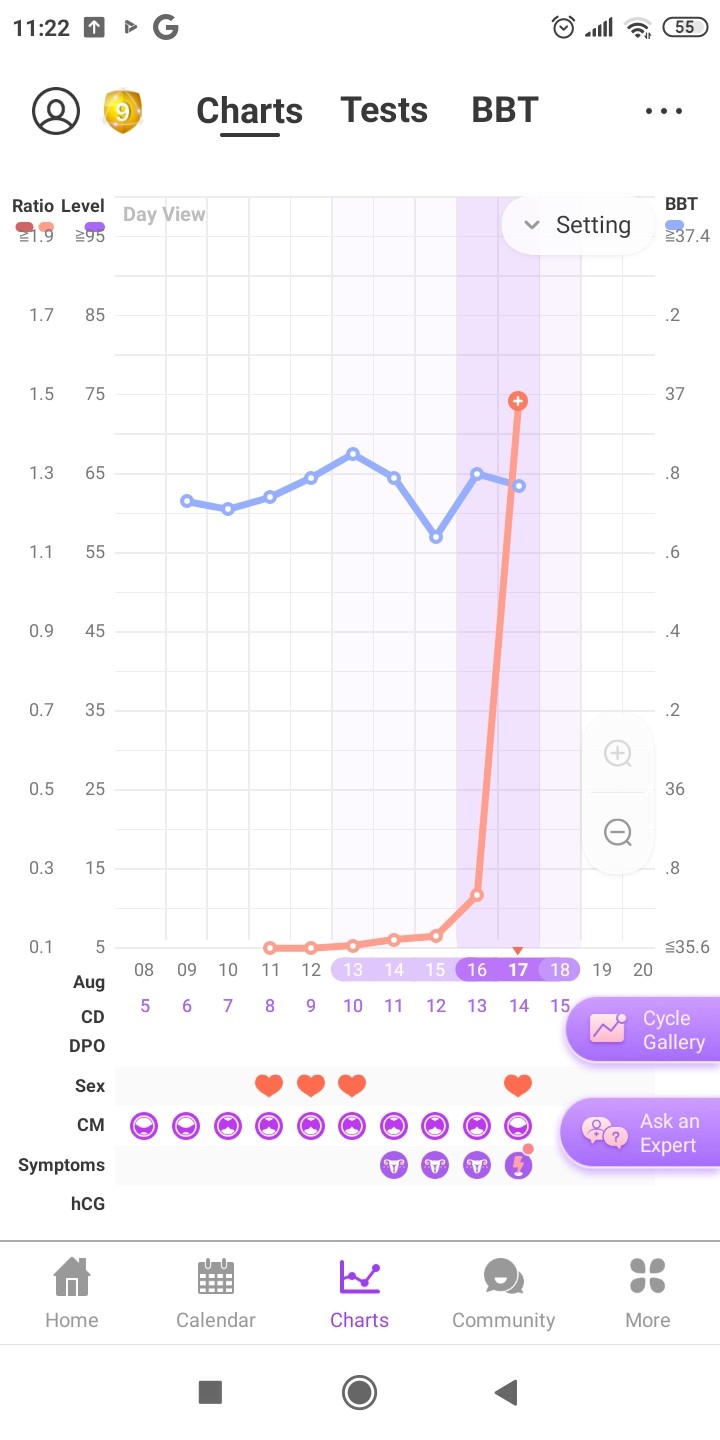The width and height of the screenshot is (720, 1440).
Task: Switch to the Community tab
Action: [x=503, y=1293]
